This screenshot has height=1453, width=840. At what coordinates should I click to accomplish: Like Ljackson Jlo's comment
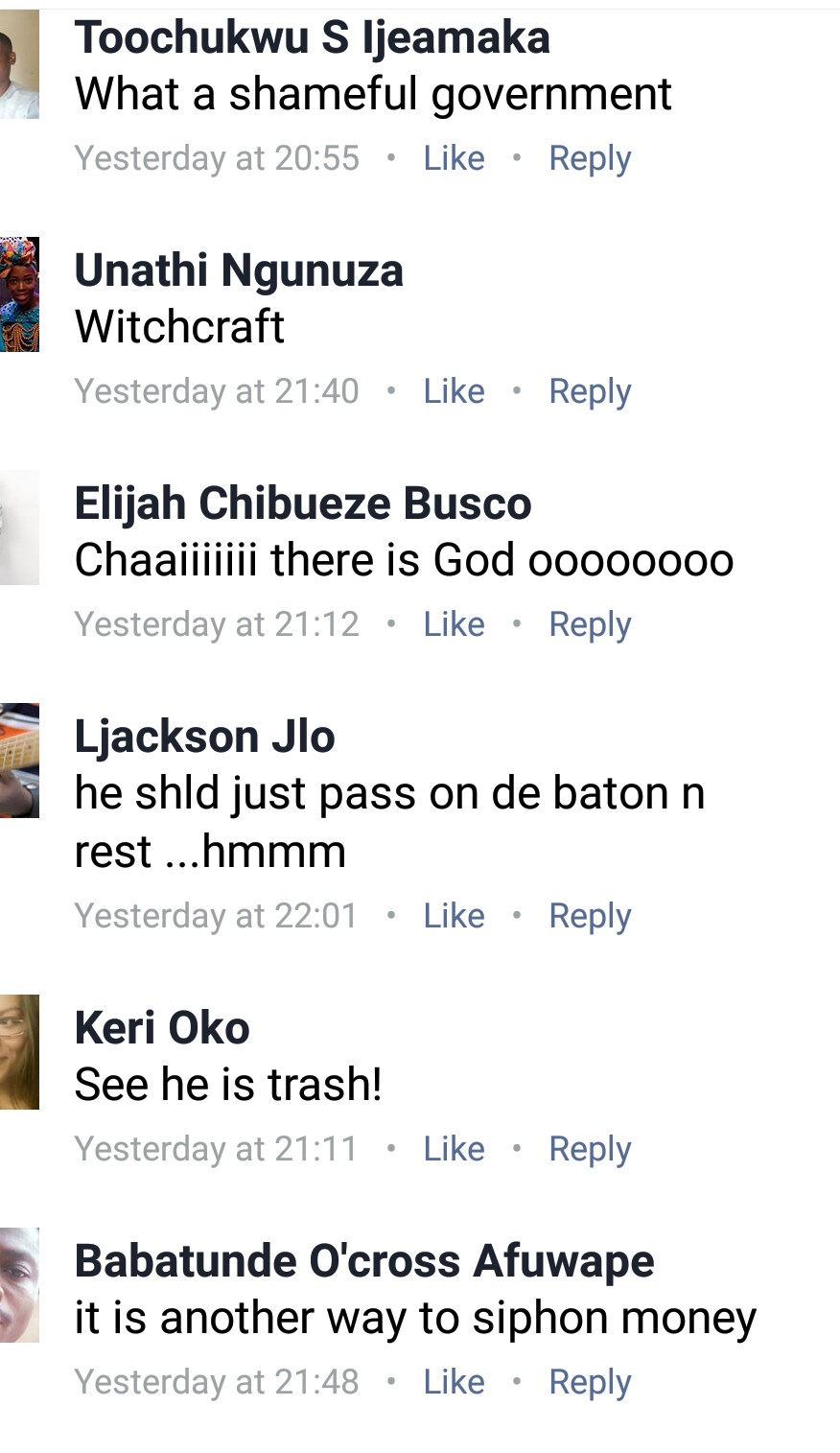(454, 916)
